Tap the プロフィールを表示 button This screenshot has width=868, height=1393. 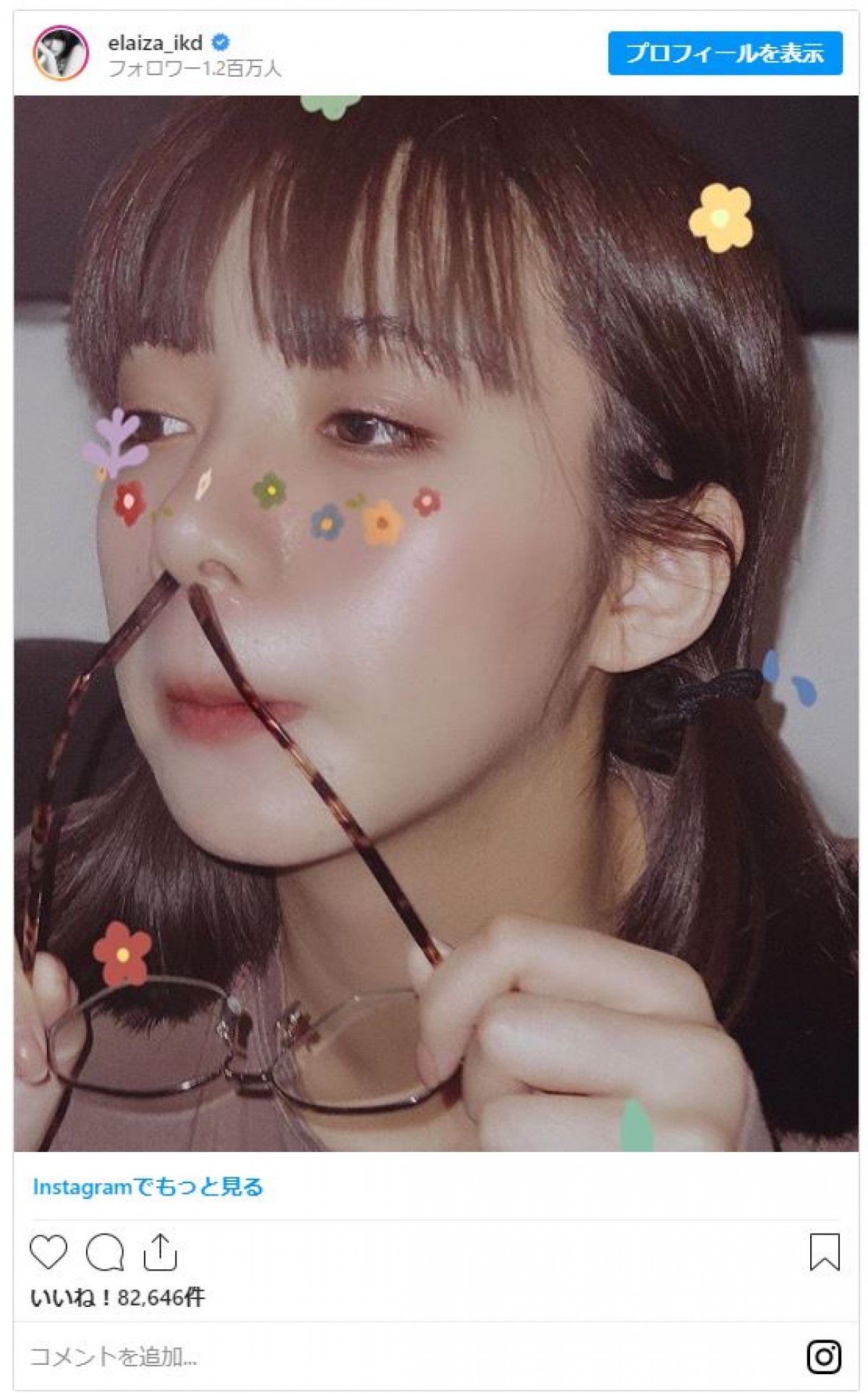[x=725, y=53]
